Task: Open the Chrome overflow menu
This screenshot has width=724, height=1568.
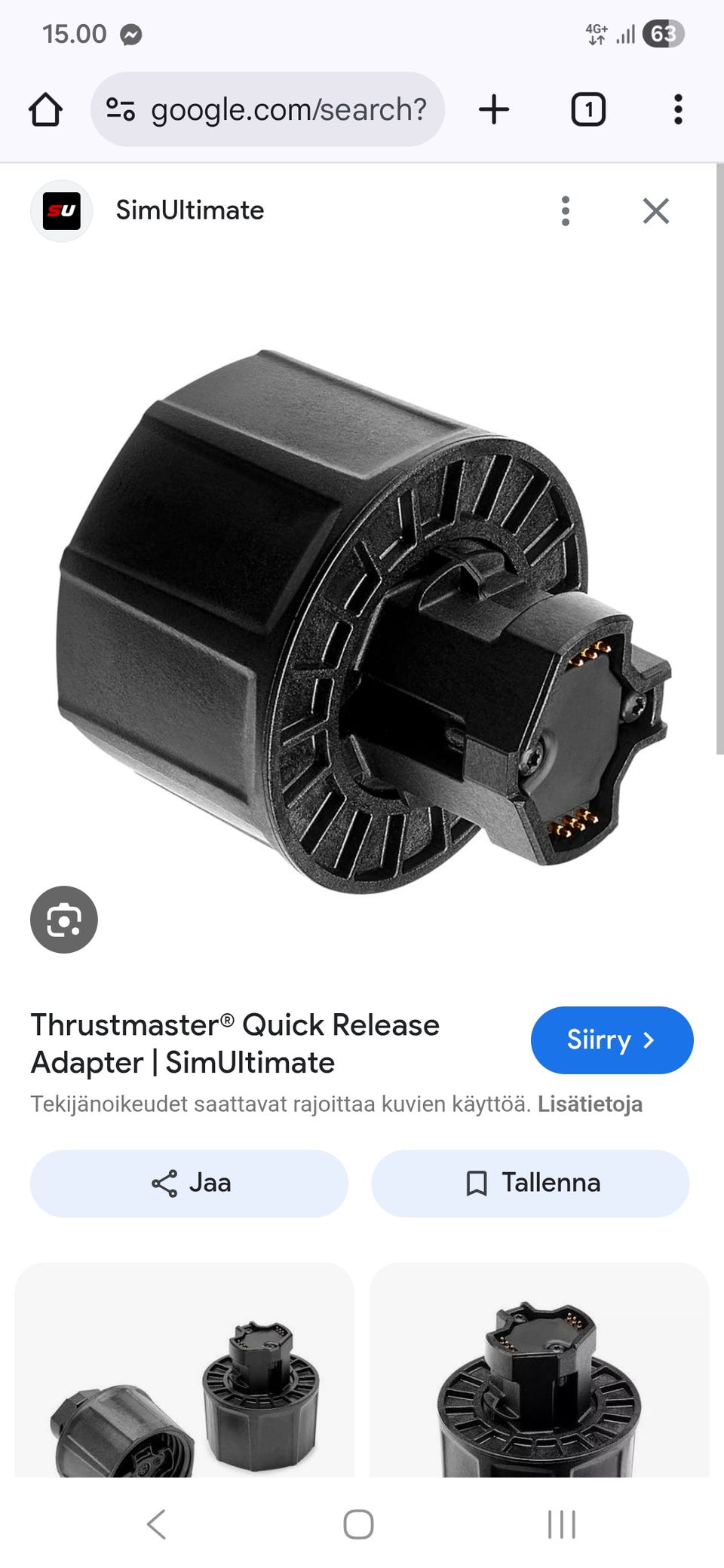Action: (678, 110)
